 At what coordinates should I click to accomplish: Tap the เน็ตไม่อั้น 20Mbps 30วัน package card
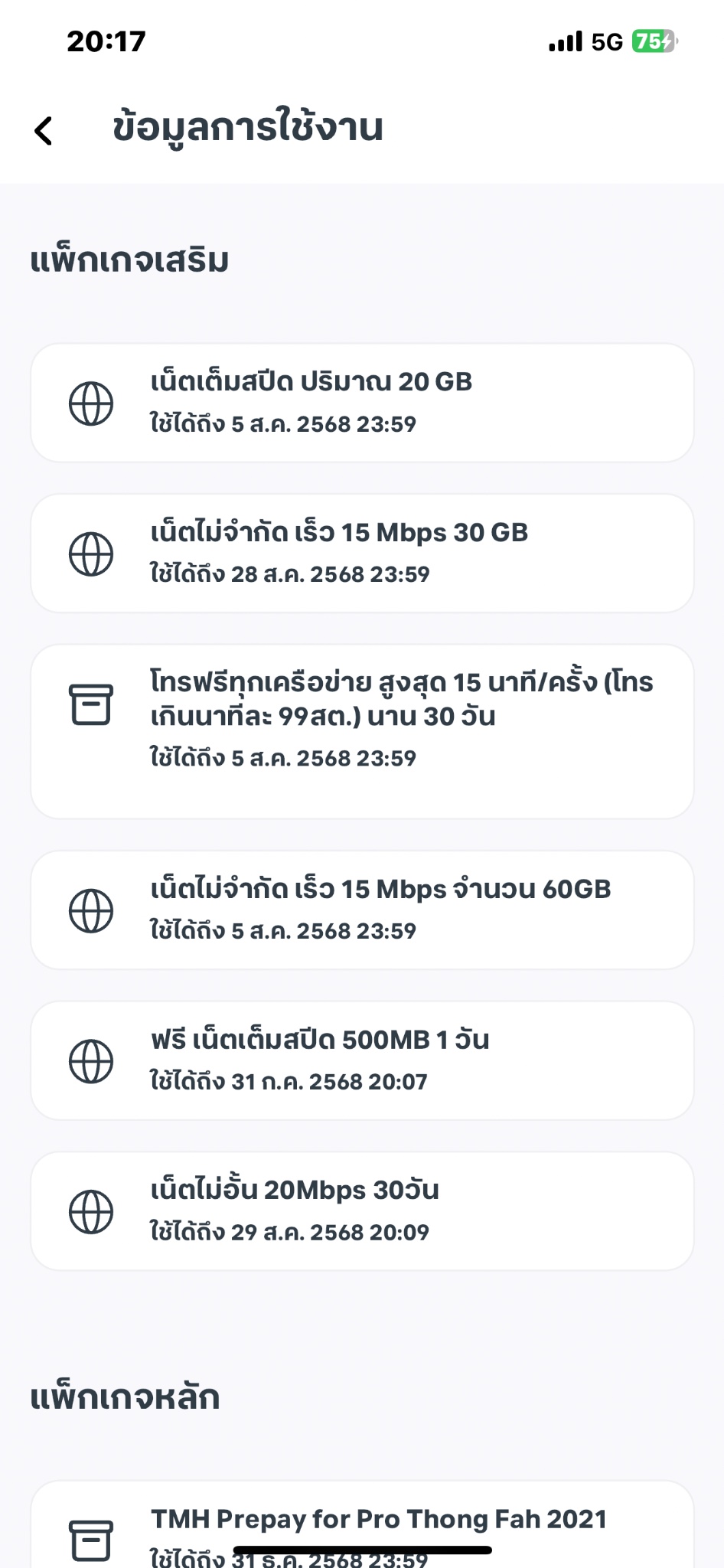click(362, 1211)
